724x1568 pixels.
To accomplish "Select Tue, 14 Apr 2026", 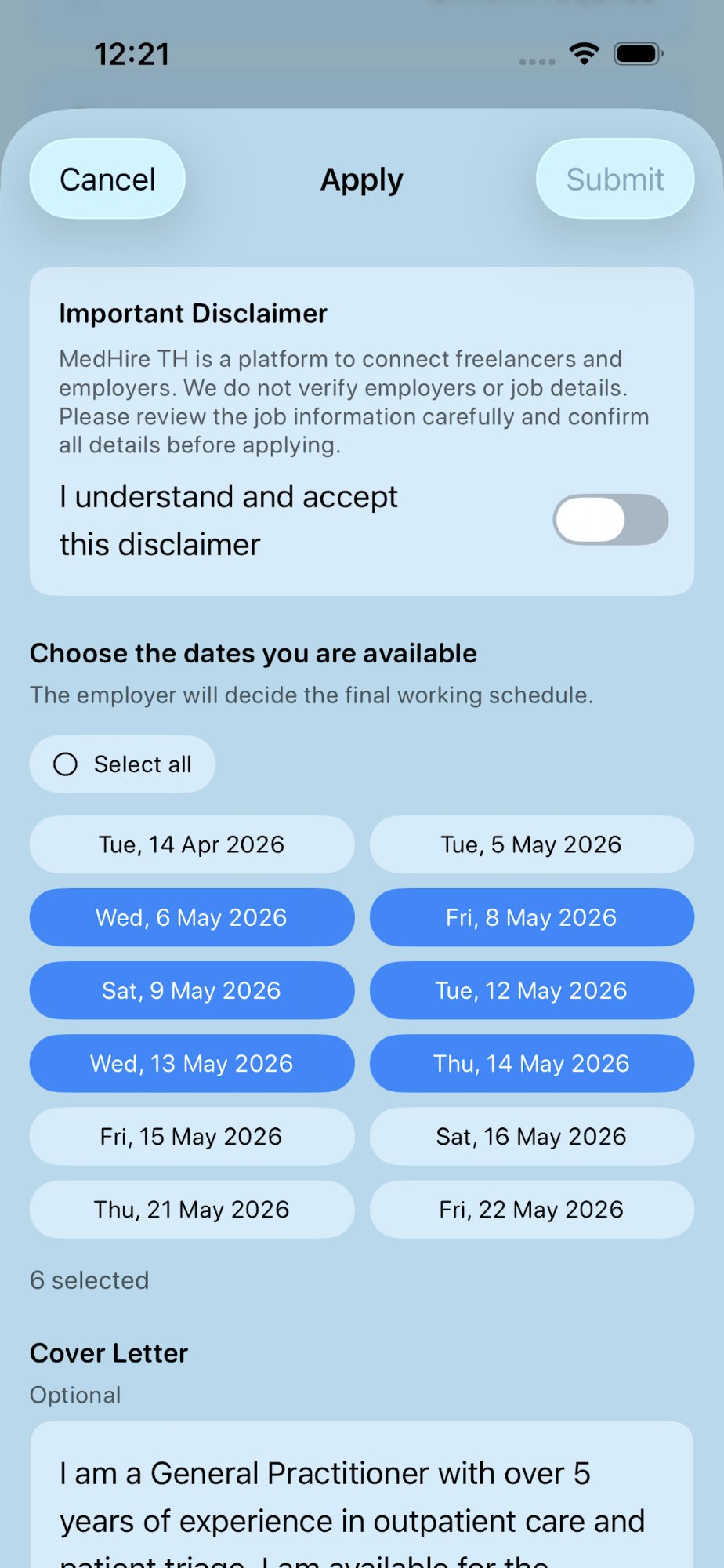I will pyautogui.click(x=191, y=844).
